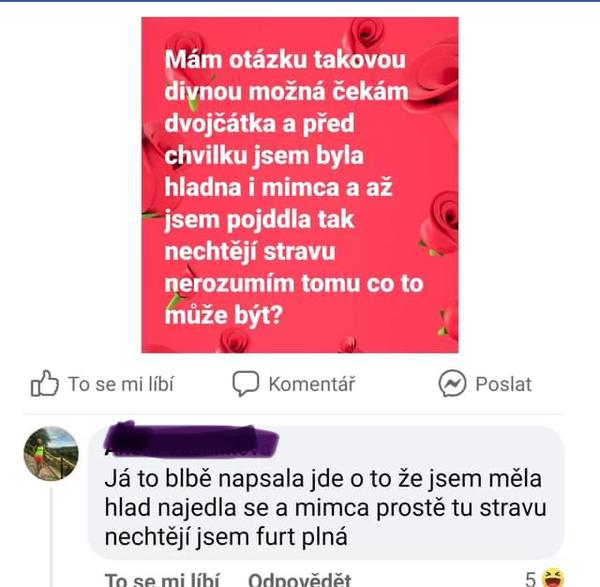Reply to the comment with Odpovědět
600x587 pixels.
(298, 579)
